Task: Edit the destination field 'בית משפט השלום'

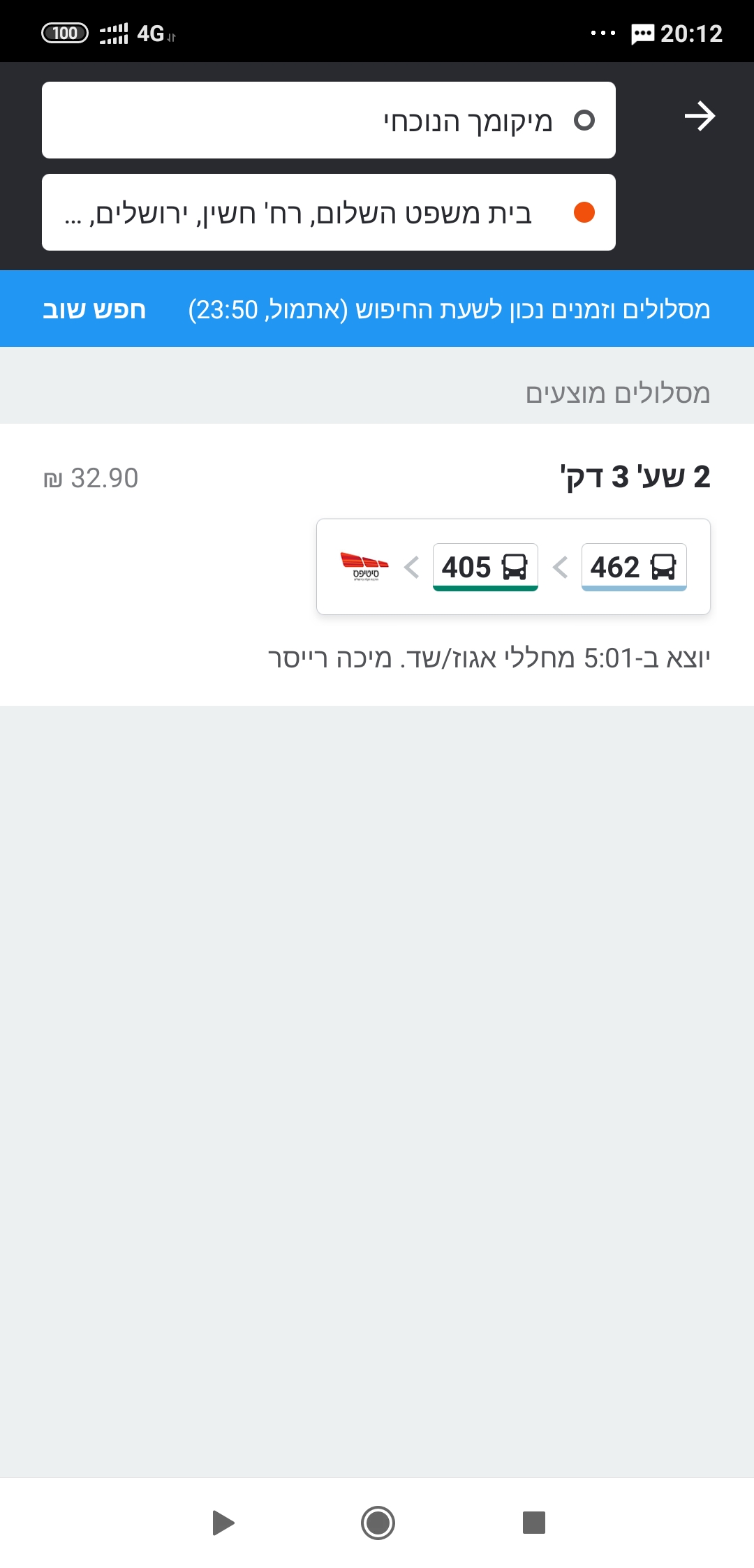Action: 328,212
